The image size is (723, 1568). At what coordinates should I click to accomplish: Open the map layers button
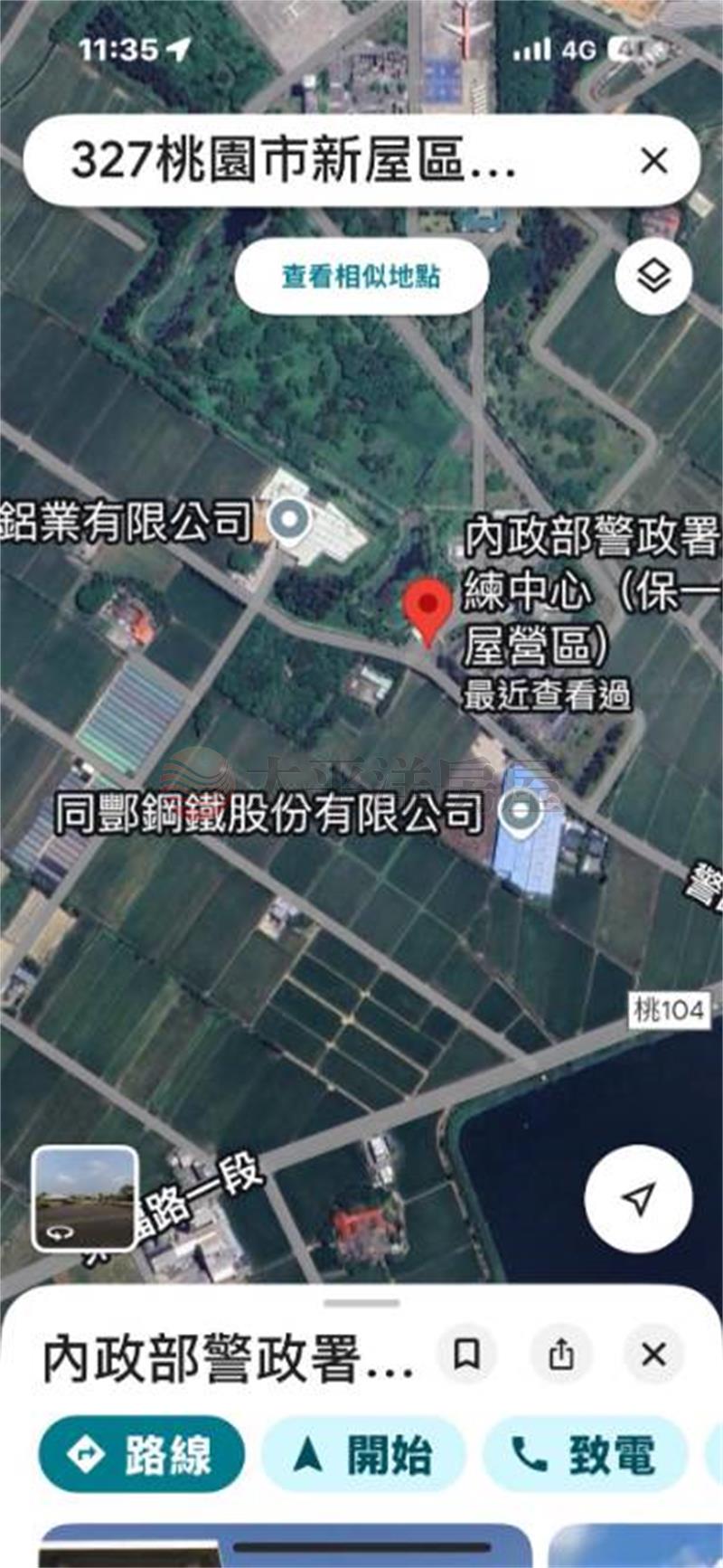coord(653,276)
